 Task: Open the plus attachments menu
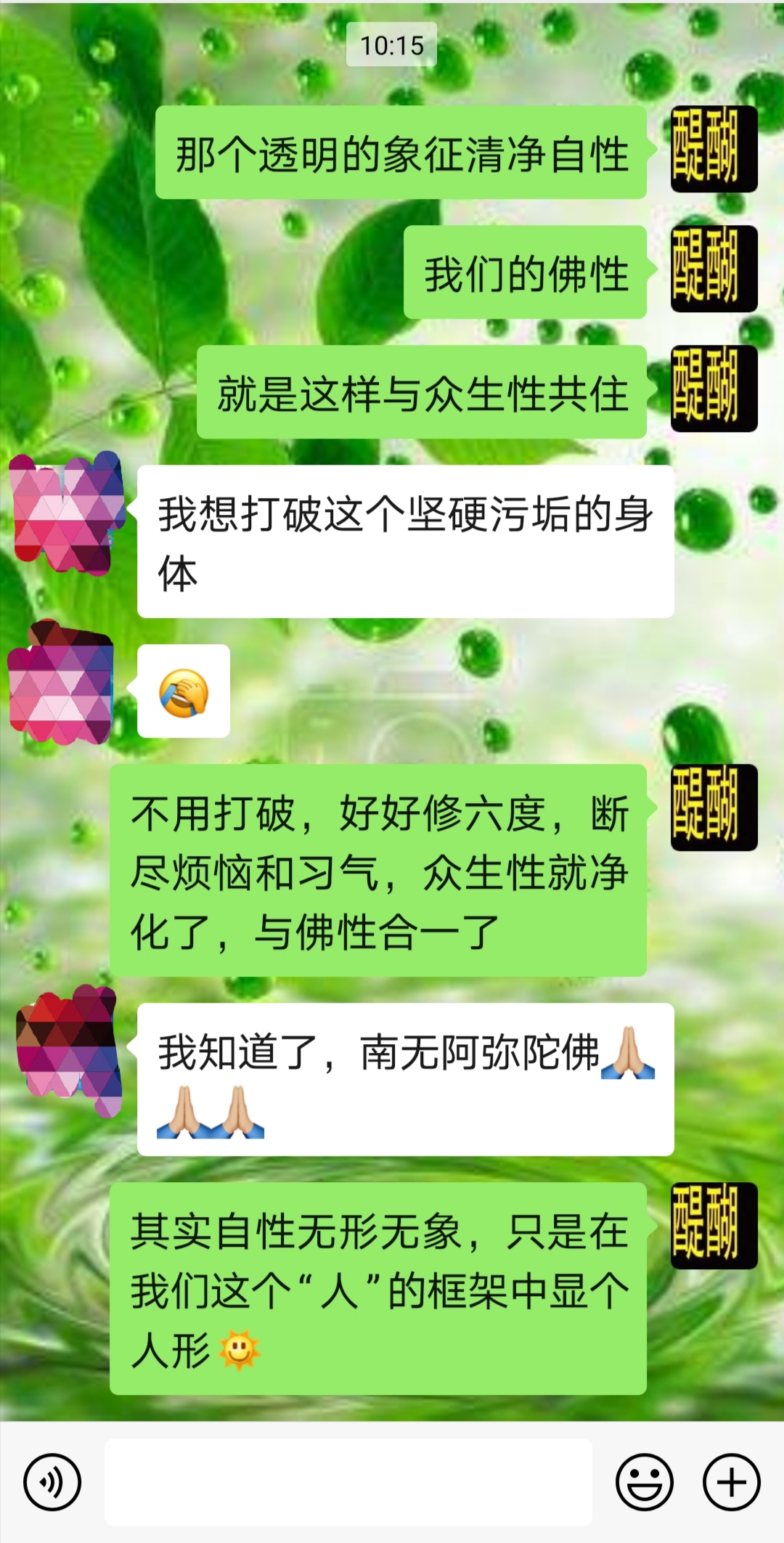731,1482
